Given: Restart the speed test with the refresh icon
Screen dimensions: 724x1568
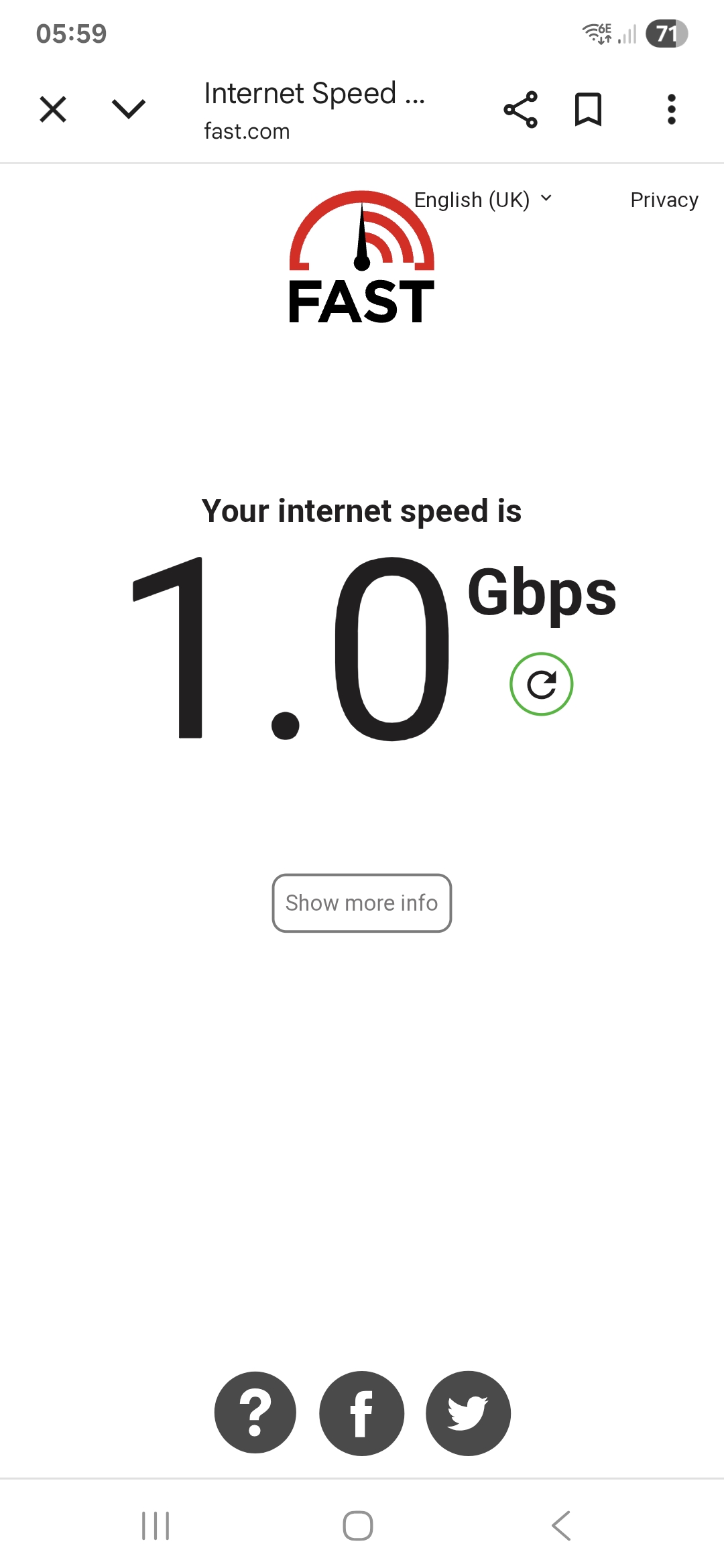Looking at the screenshot, I should pos(541,684).
